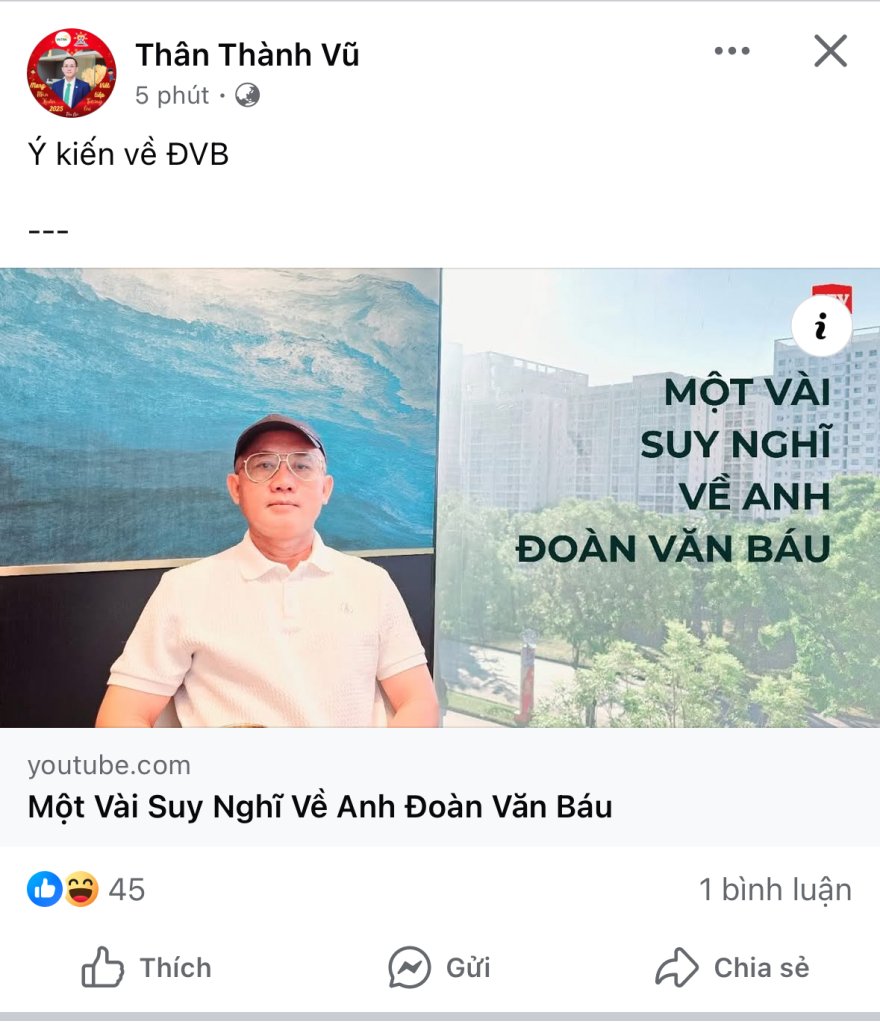Share the post with Chia sẻ

[x=732, y=968]
